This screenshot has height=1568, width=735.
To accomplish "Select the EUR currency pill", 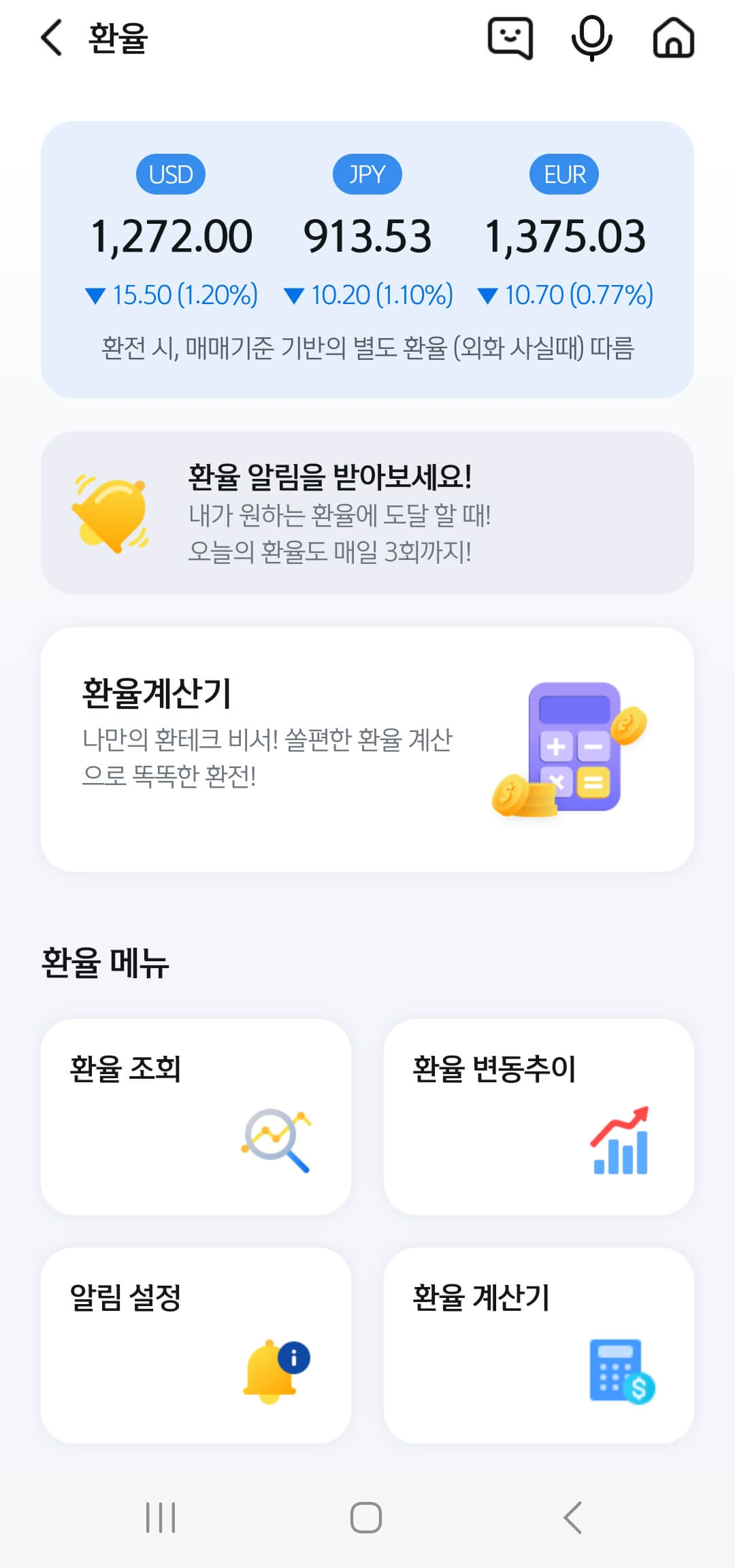I will 563,174.
